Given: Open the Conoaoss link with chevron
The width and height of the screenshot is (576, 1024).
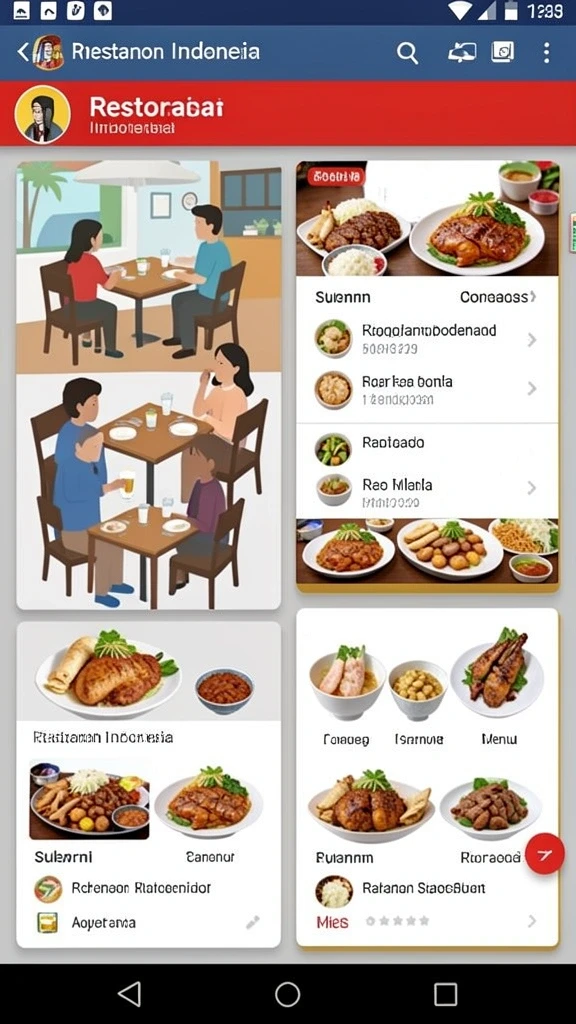Looking at the screenshot, I should click(x=498, y=297).
